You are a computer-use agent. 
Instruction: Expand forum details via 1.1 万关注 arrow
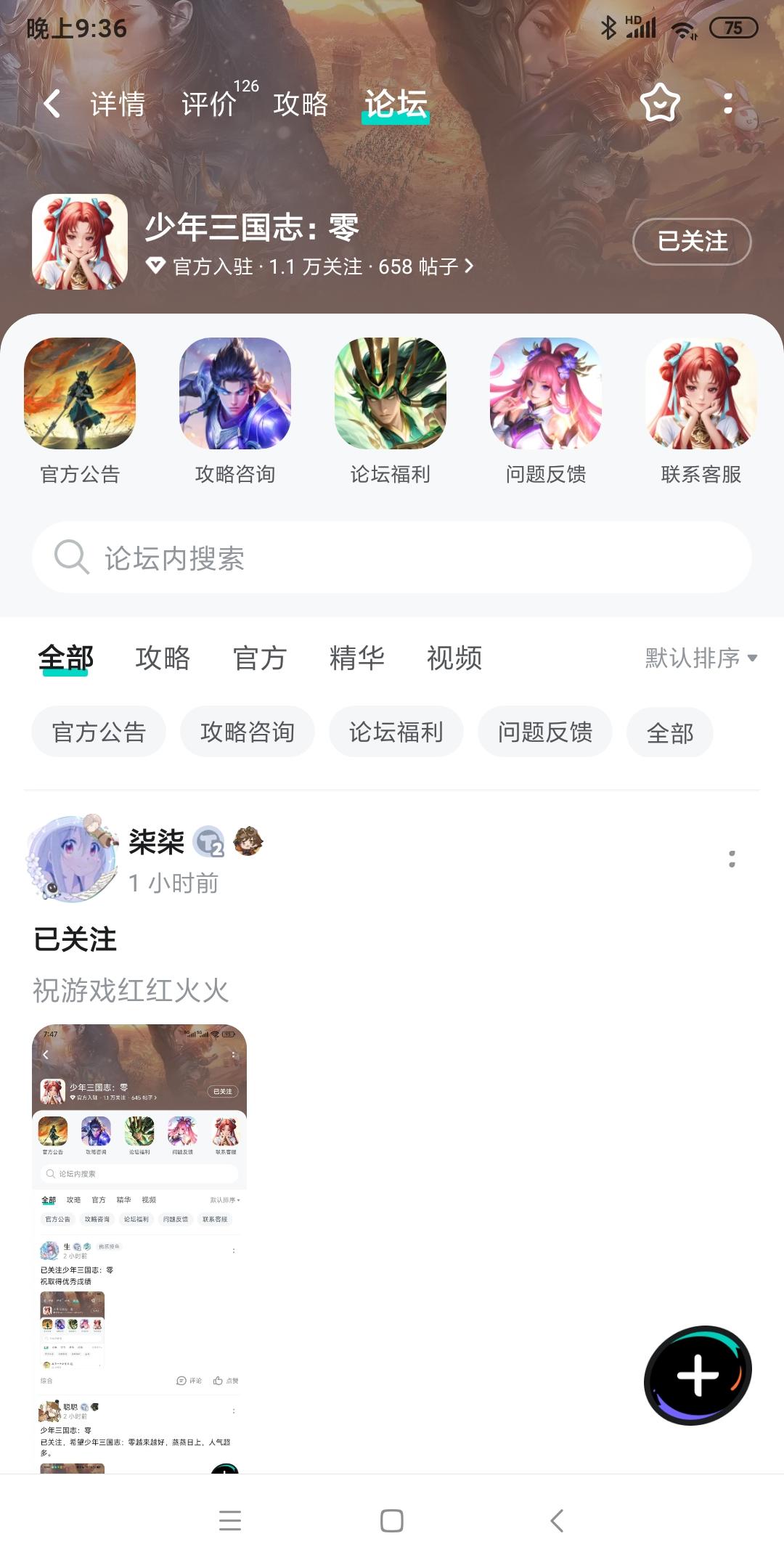click(x=319, y=266)
